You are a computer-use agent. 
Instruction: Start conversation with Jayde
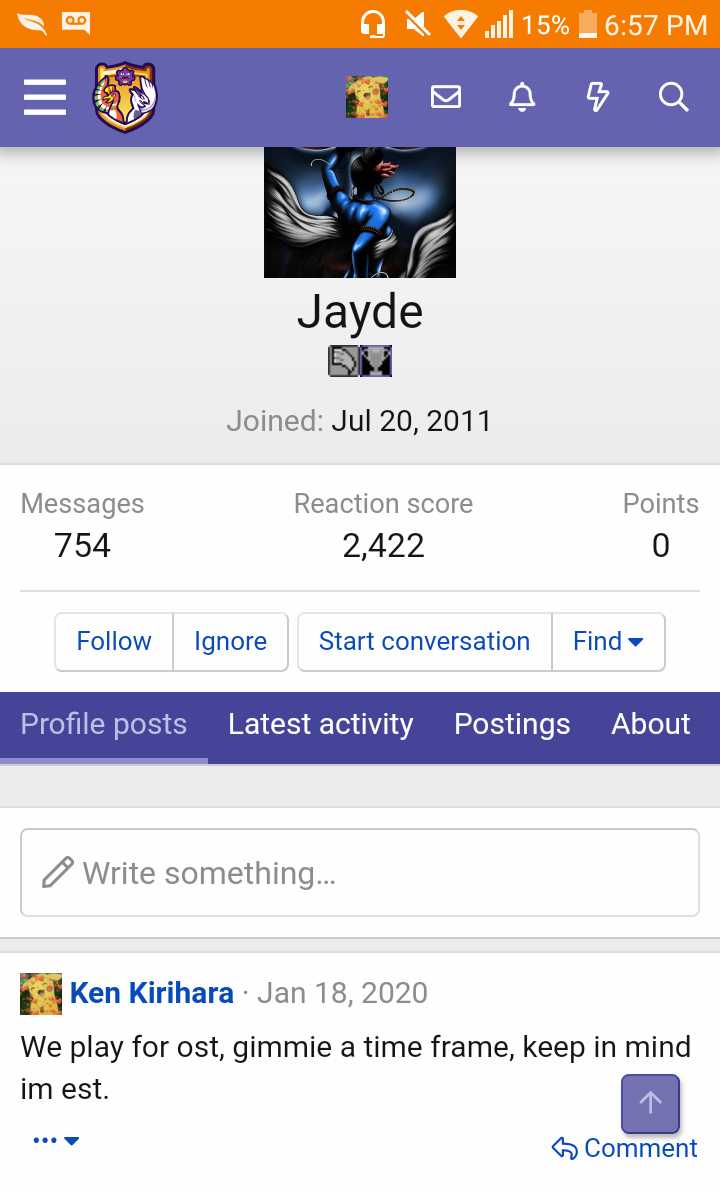(x=424, y=642)
